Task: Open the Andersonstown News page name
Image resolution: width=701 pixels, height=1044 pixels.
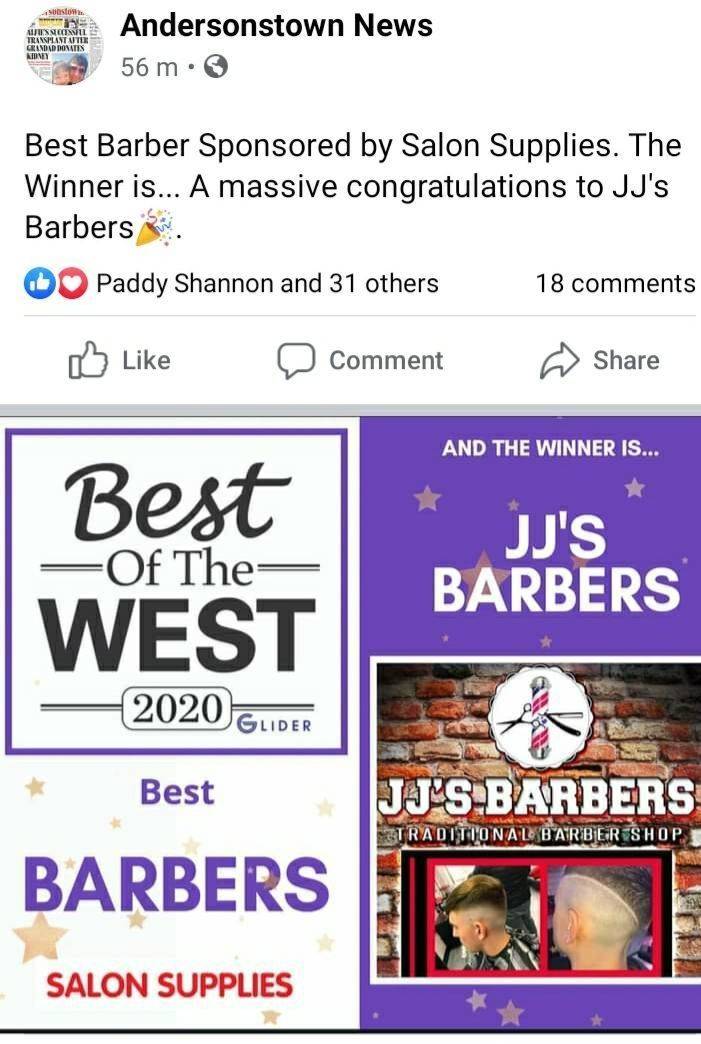Action: click(x=276, y=26)
